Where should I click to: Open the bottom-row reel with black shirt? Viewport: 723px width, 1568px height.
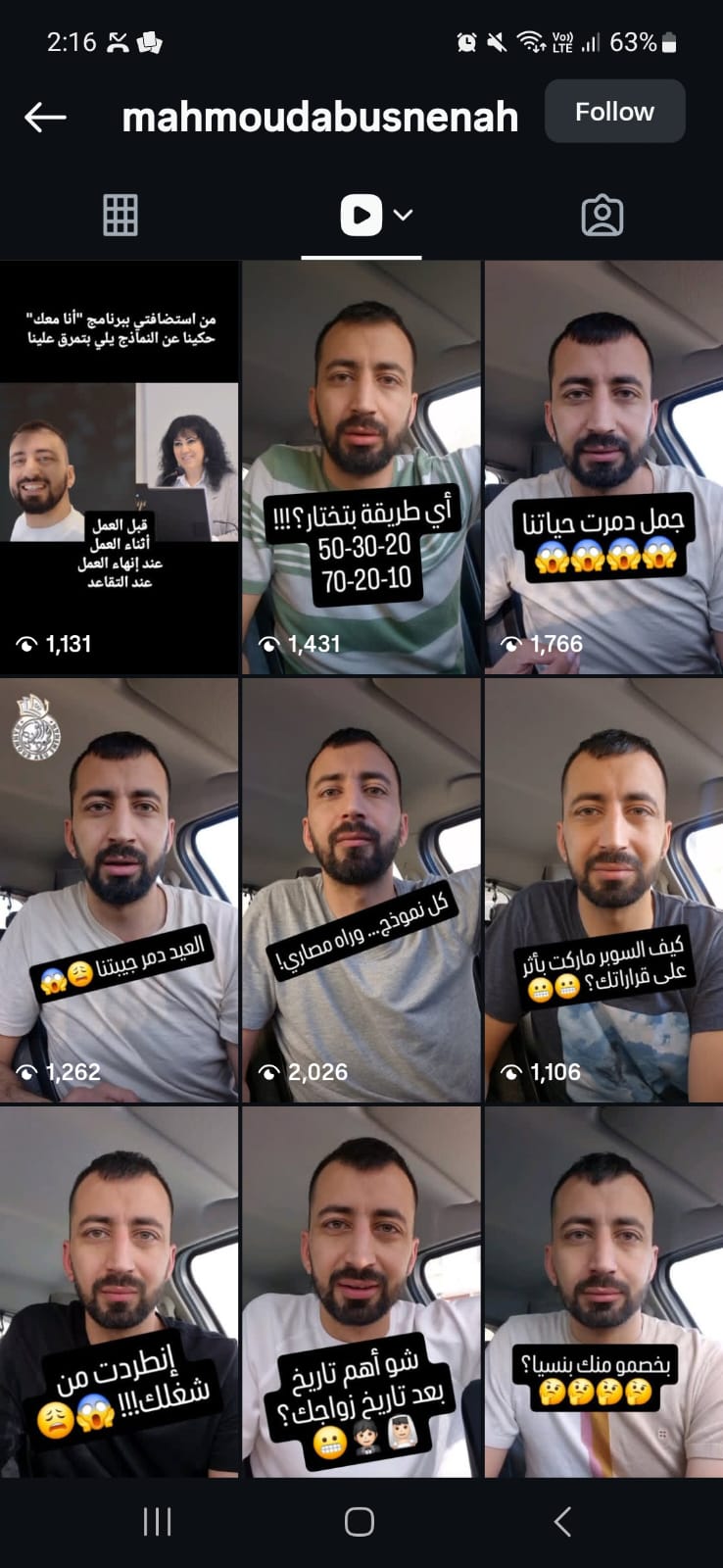(x=119, y=1292)
